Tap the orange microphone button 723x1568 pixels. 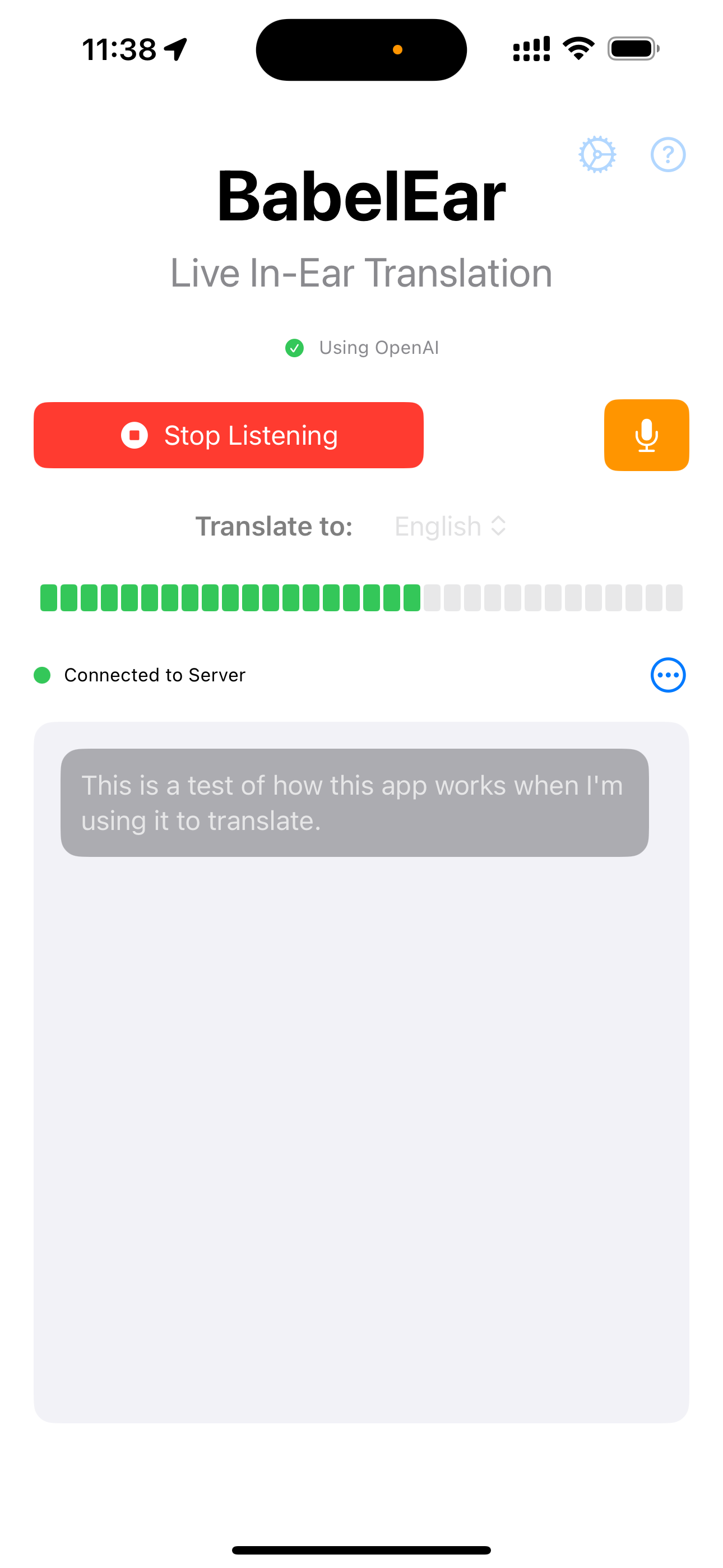click(646, 435)
